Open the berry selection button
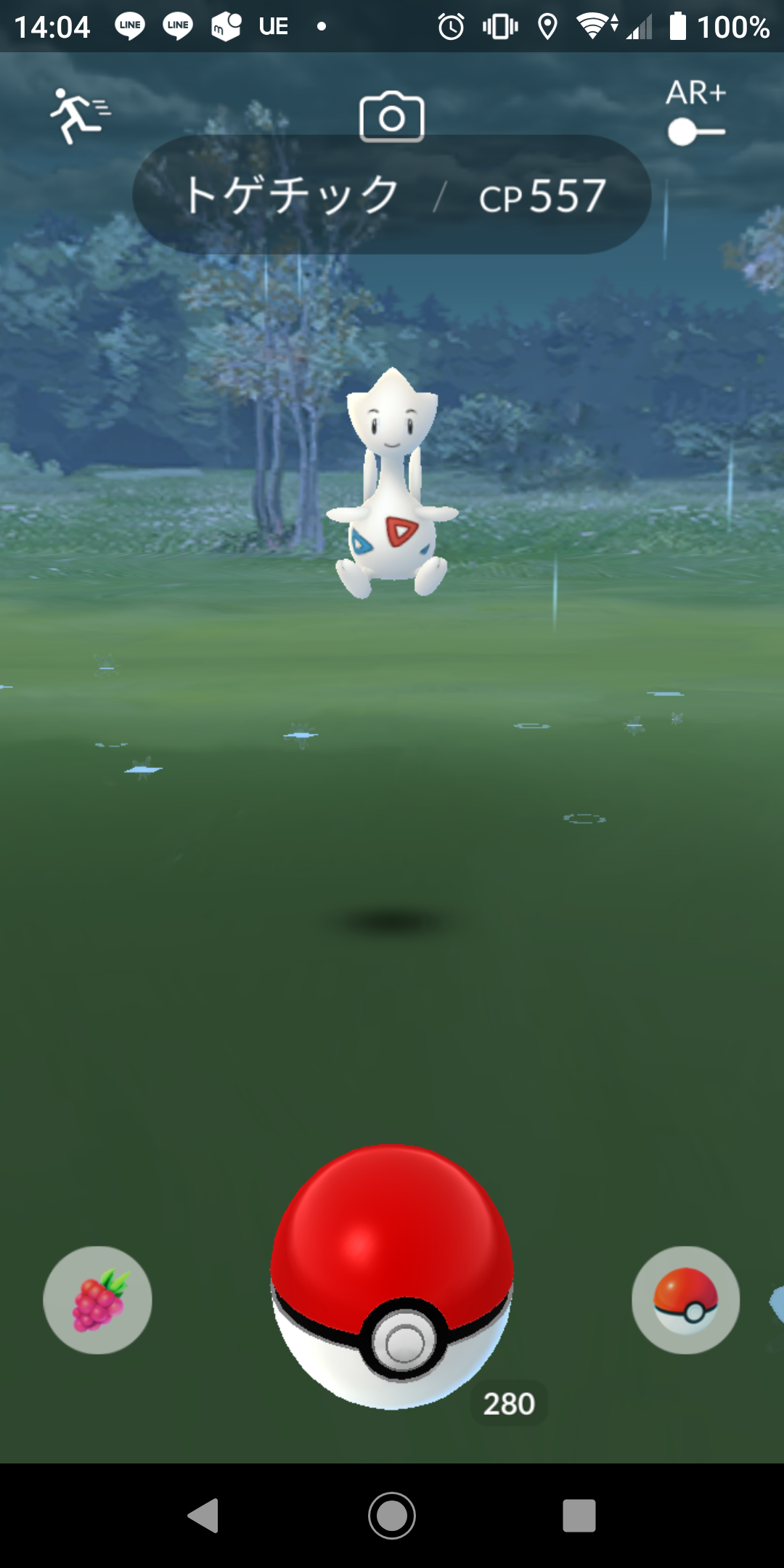Screen dimensions: 784x1568 98,1299
